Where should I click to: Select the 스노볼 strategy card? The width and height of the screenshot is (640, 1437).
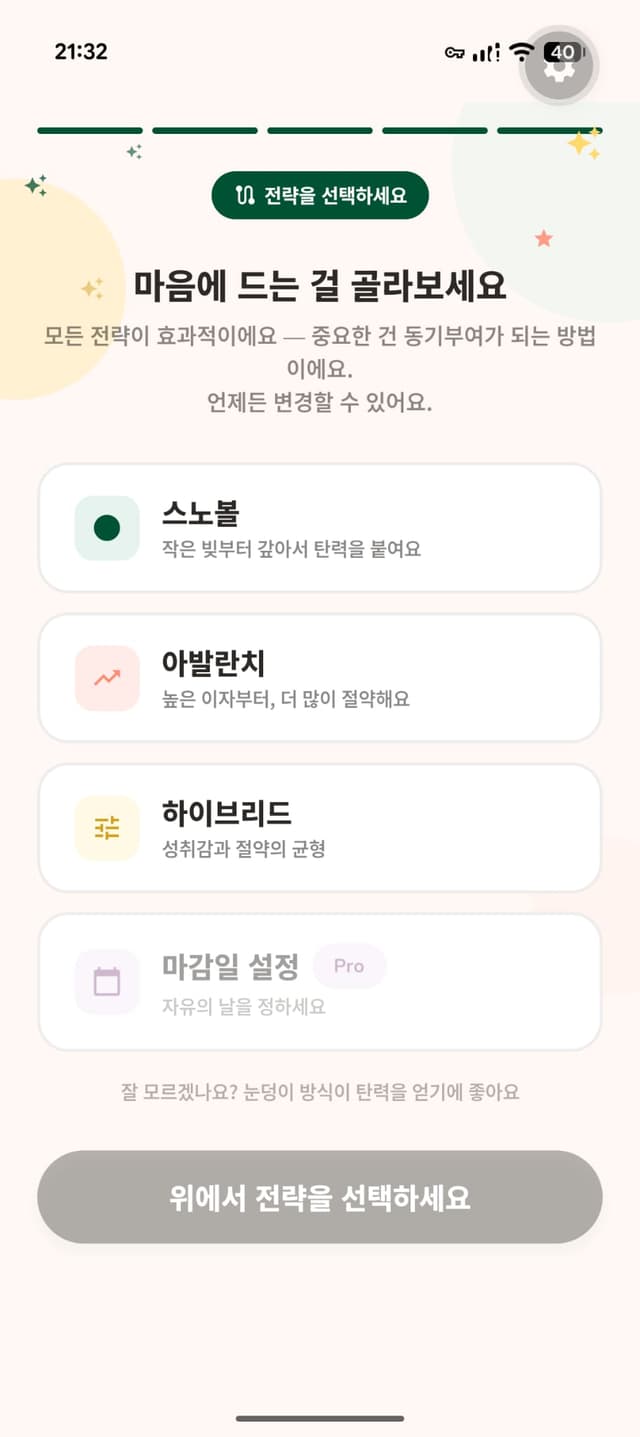click(x=320, y=528)
